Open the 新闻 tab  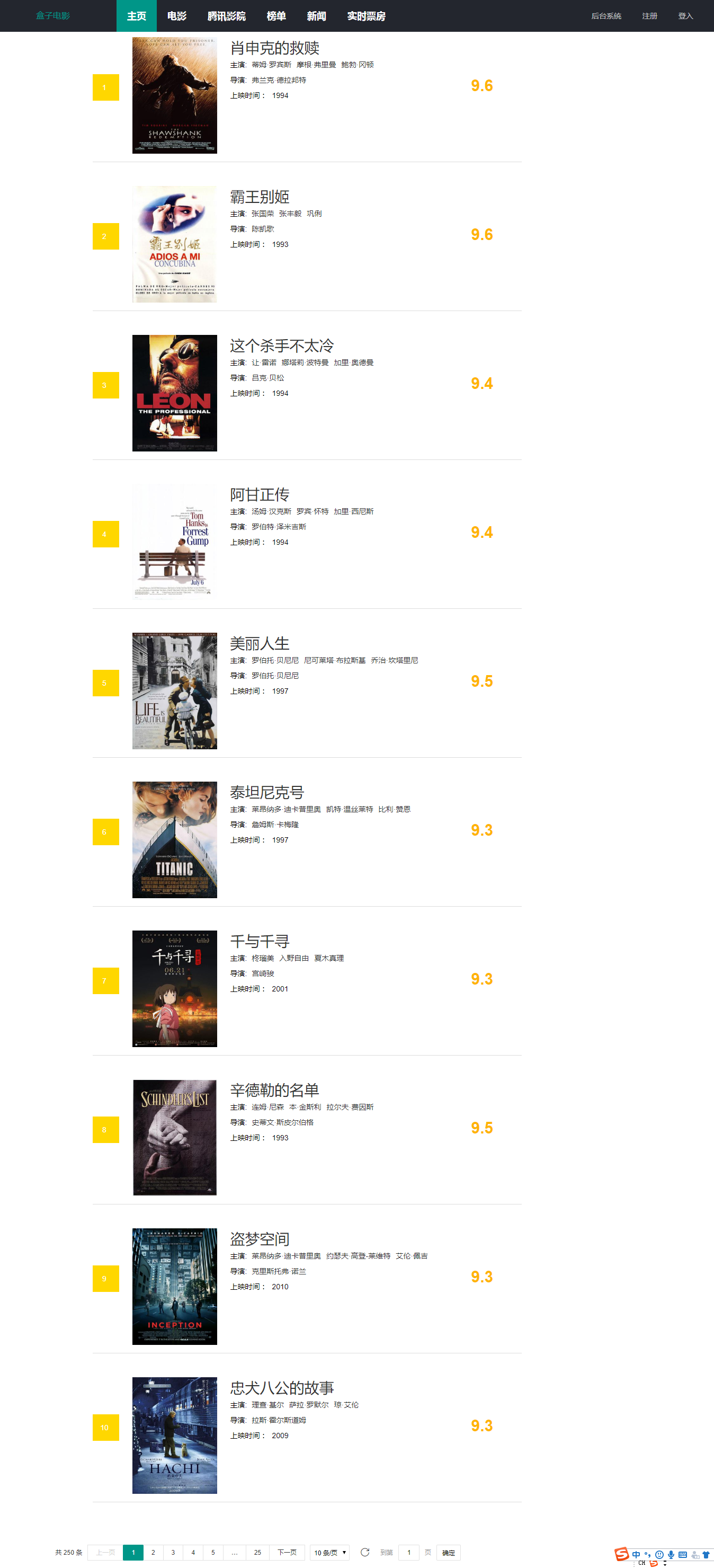point(316,16)
